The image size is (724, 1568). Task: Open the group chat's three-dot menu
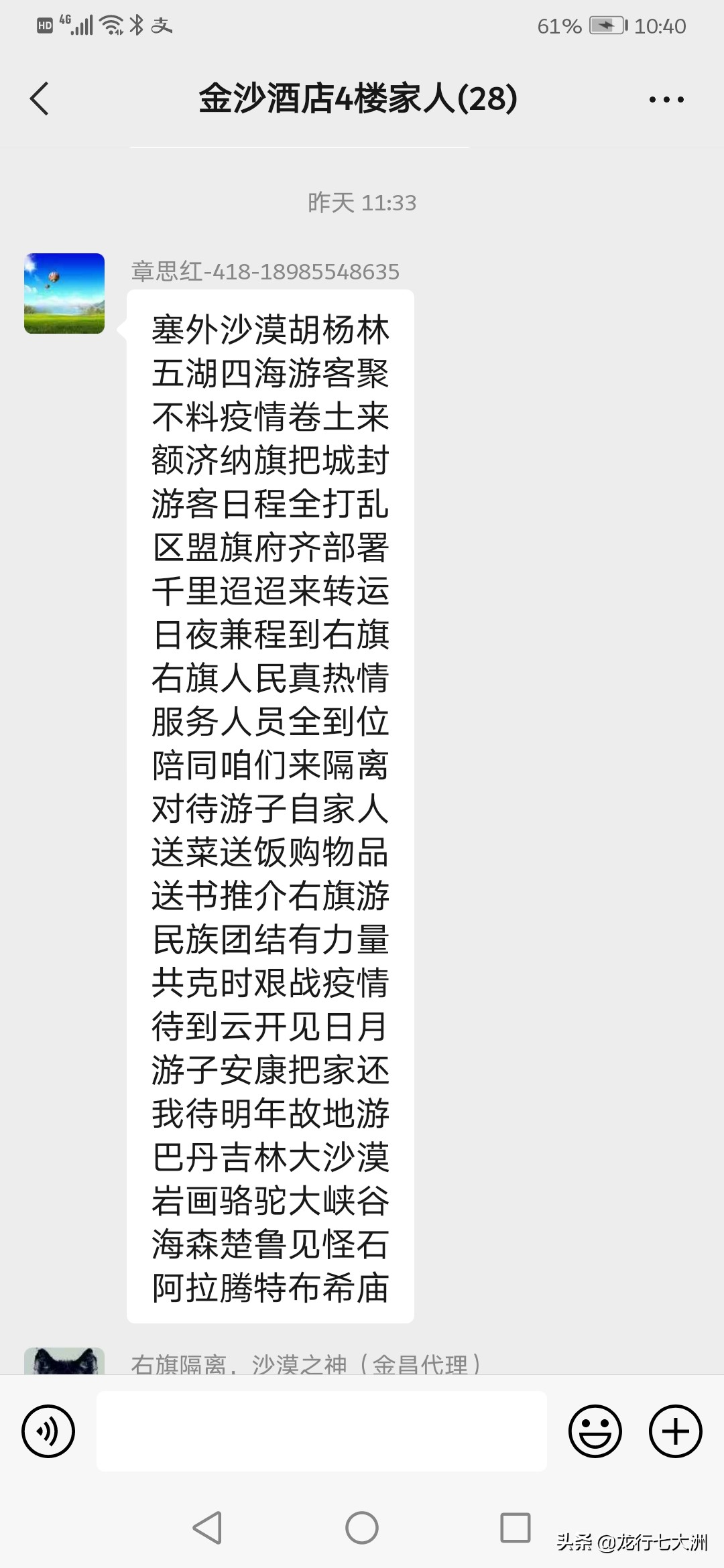666,100
